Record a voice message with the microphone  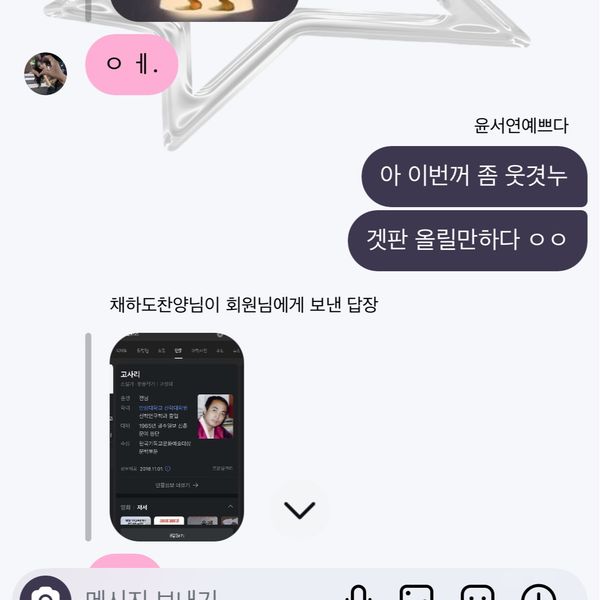[357, 594]
